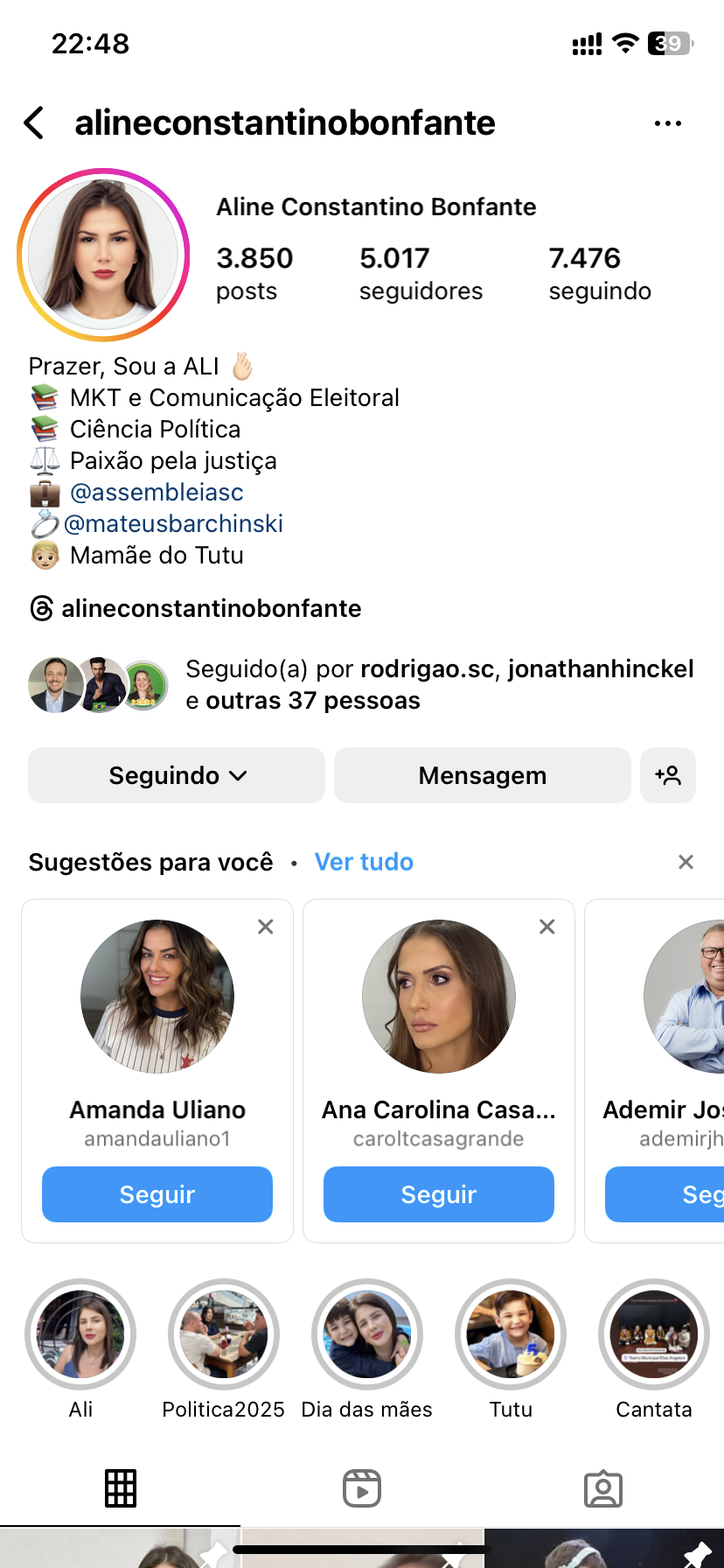The height and width of the screenshot is (1568, 724).
Task: Follow Amanda Uliano
Action: click(x=157, y=1194)
